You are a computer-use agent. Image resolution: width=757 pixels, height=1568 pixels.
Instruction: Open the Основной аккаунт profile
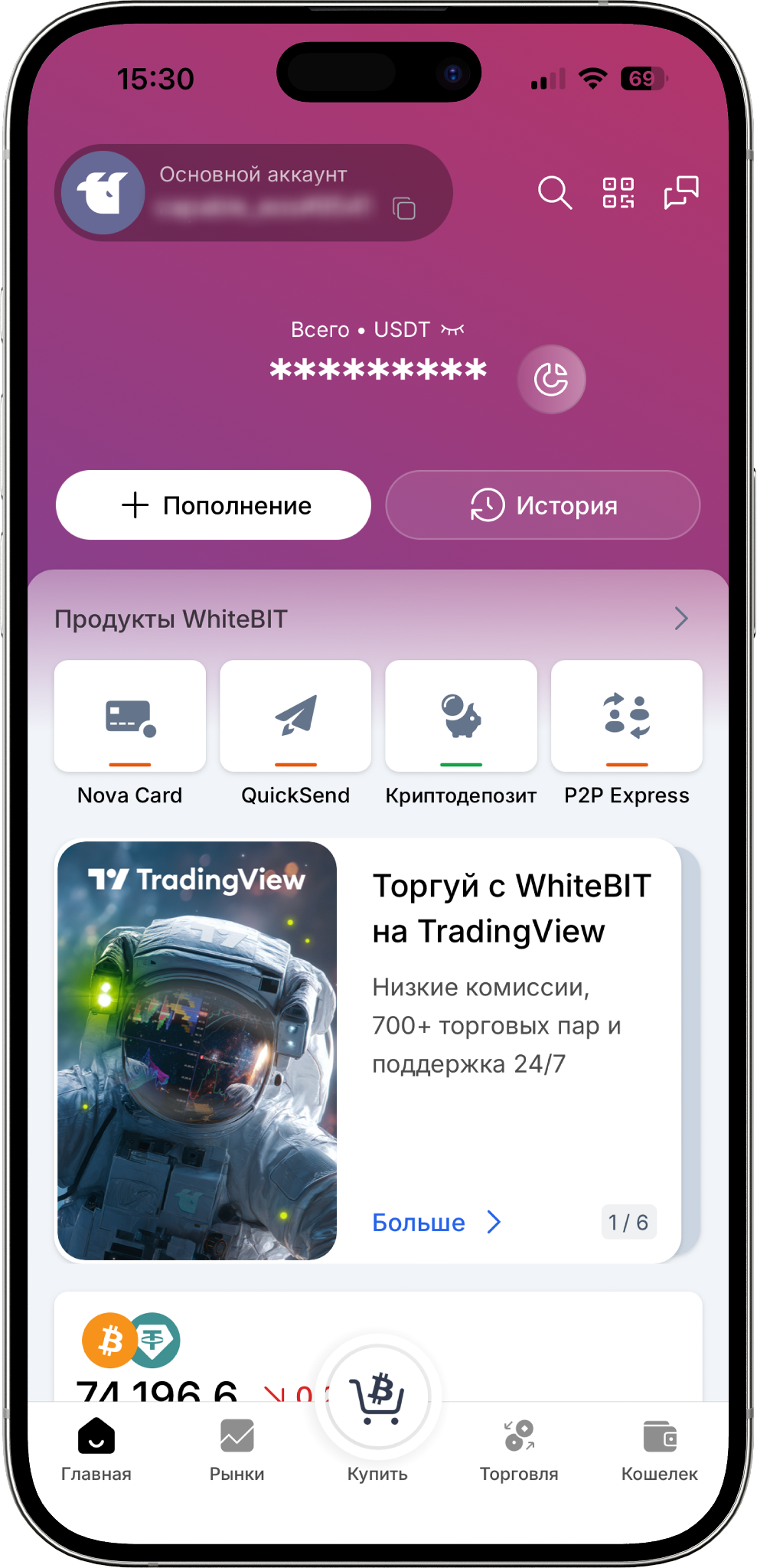coord(103,193)
